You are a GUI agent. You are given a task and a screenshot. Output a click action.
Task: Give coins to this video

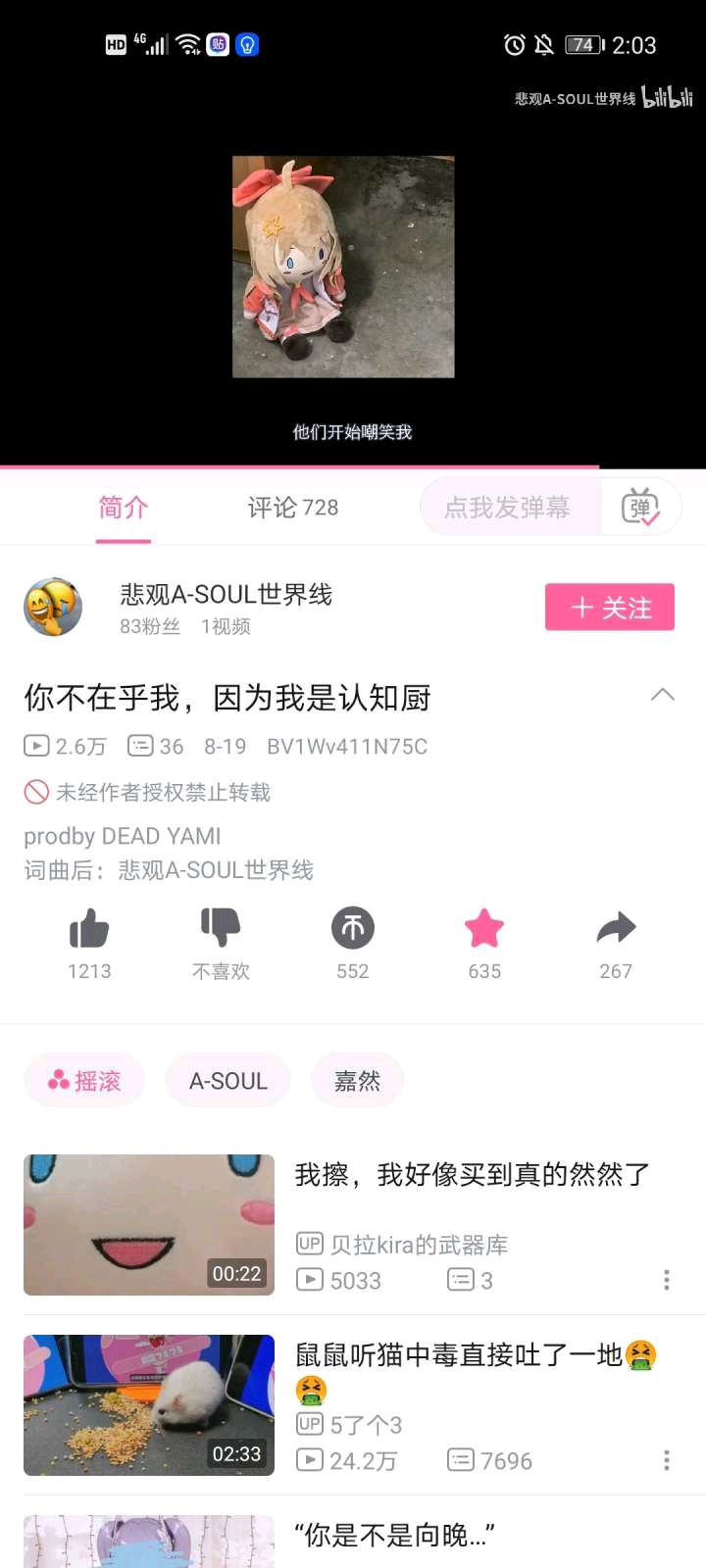(353, 929)
